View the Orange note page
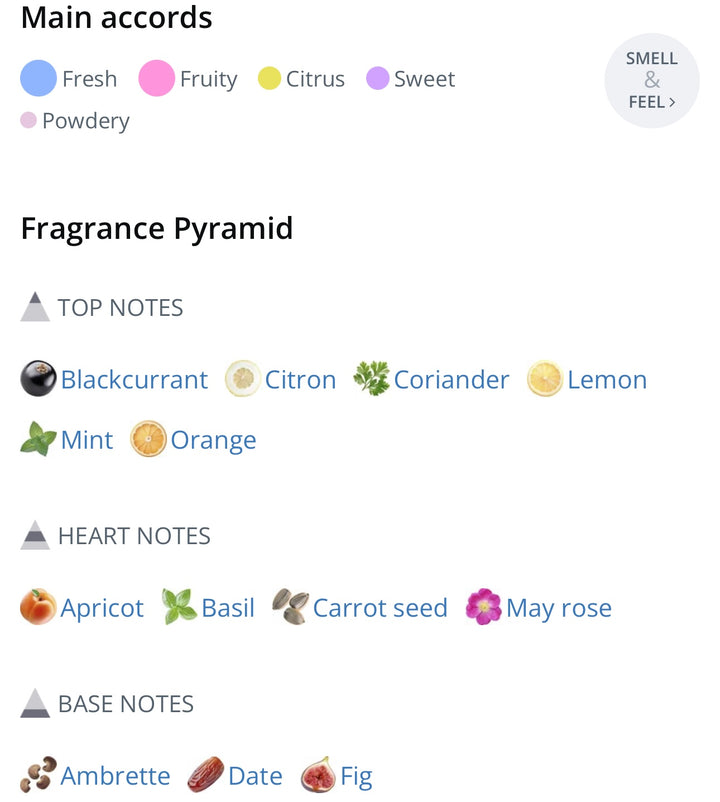720x802 pixels. pos(213,440)
